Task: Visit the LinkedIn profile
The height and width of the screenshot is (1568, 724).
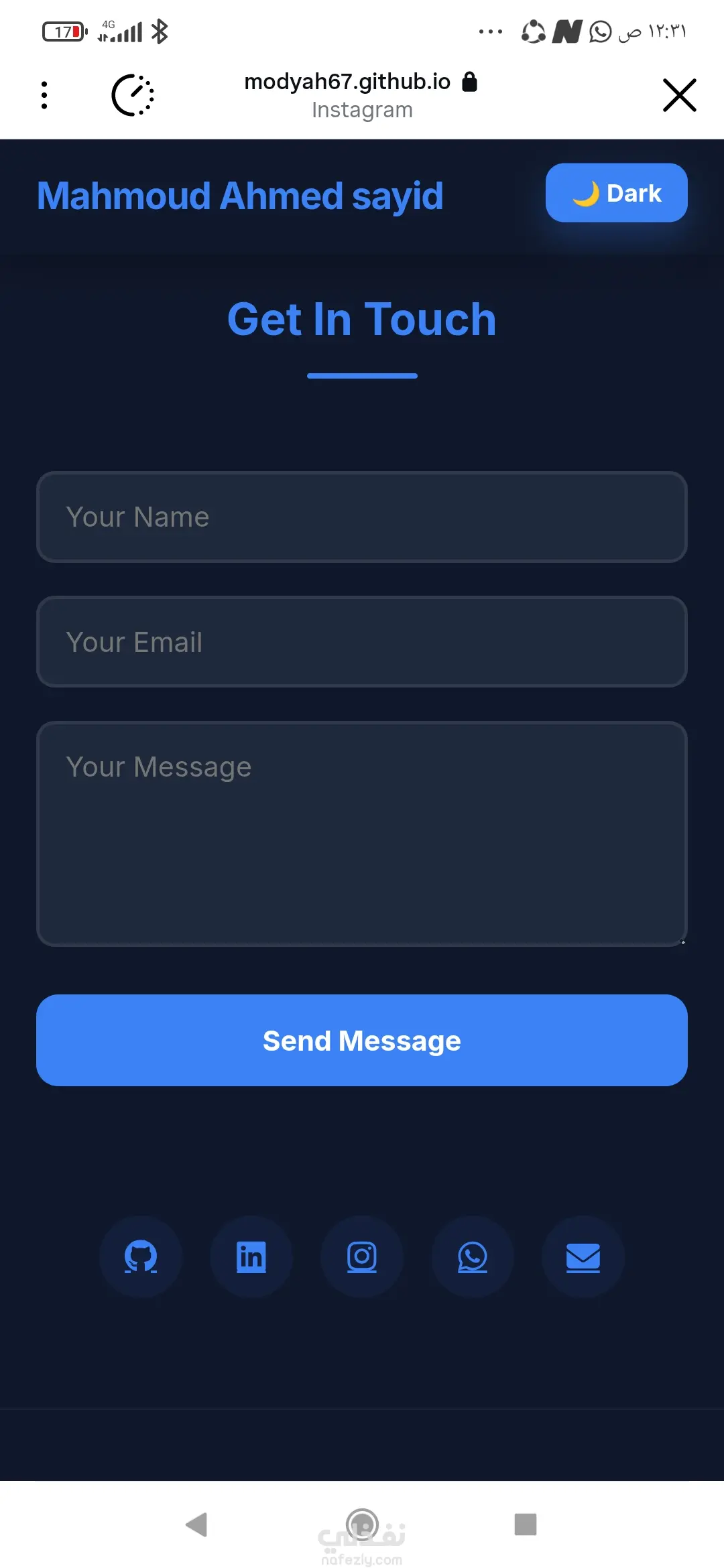Action: (x=251, y=1257)
